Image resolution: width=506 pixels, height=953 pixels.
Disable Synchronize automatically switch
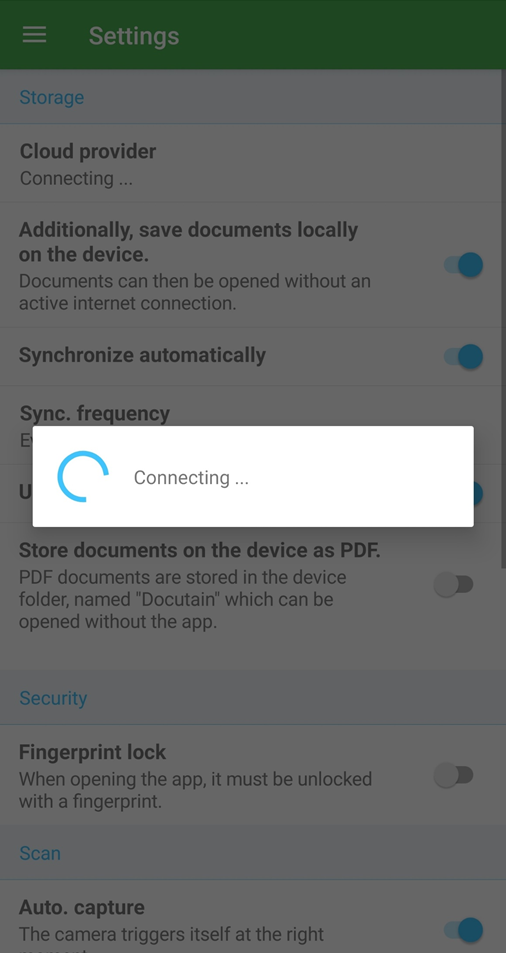pos(463,356)
